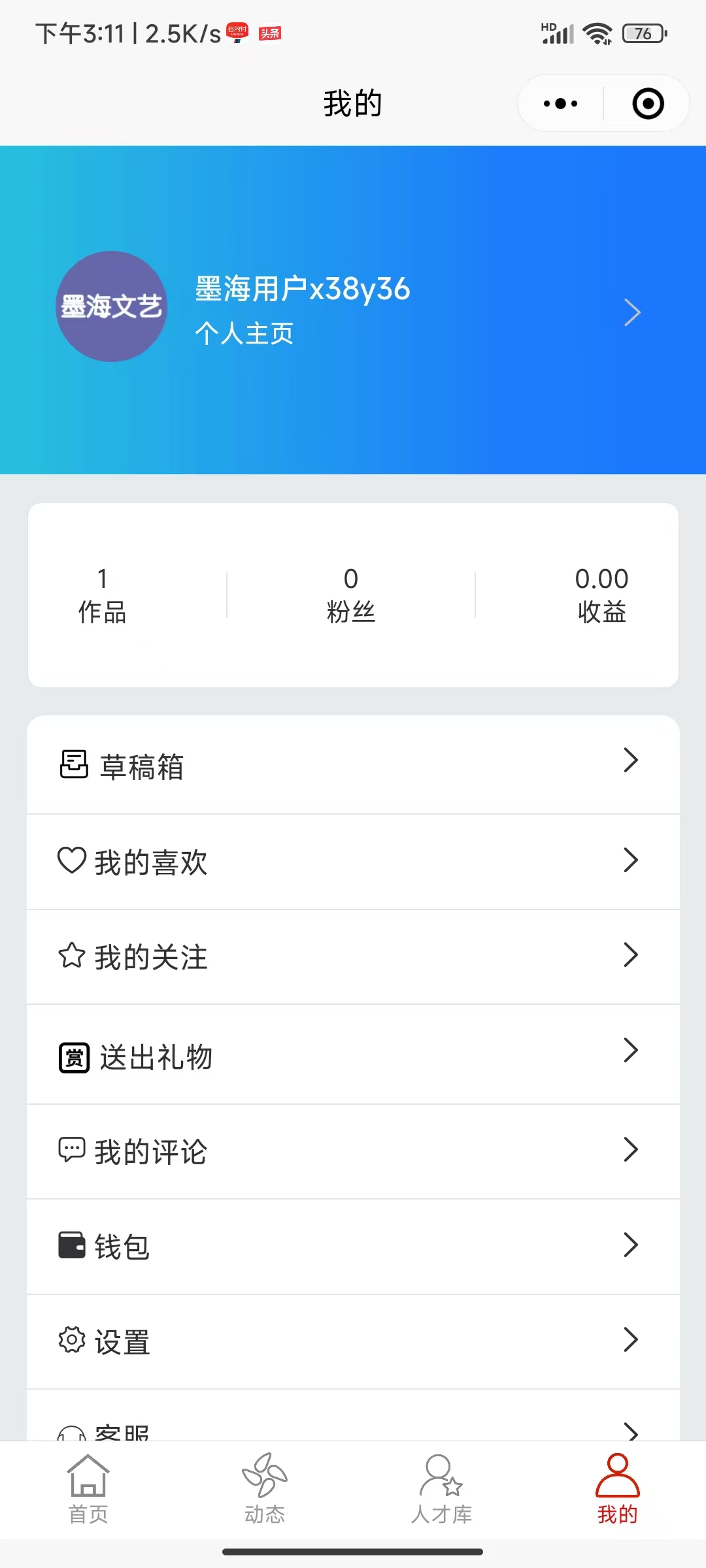Screen dimensions: 706x1568
Task: Open 送出礼物 gifts sent
Action: pos(353,1055)
